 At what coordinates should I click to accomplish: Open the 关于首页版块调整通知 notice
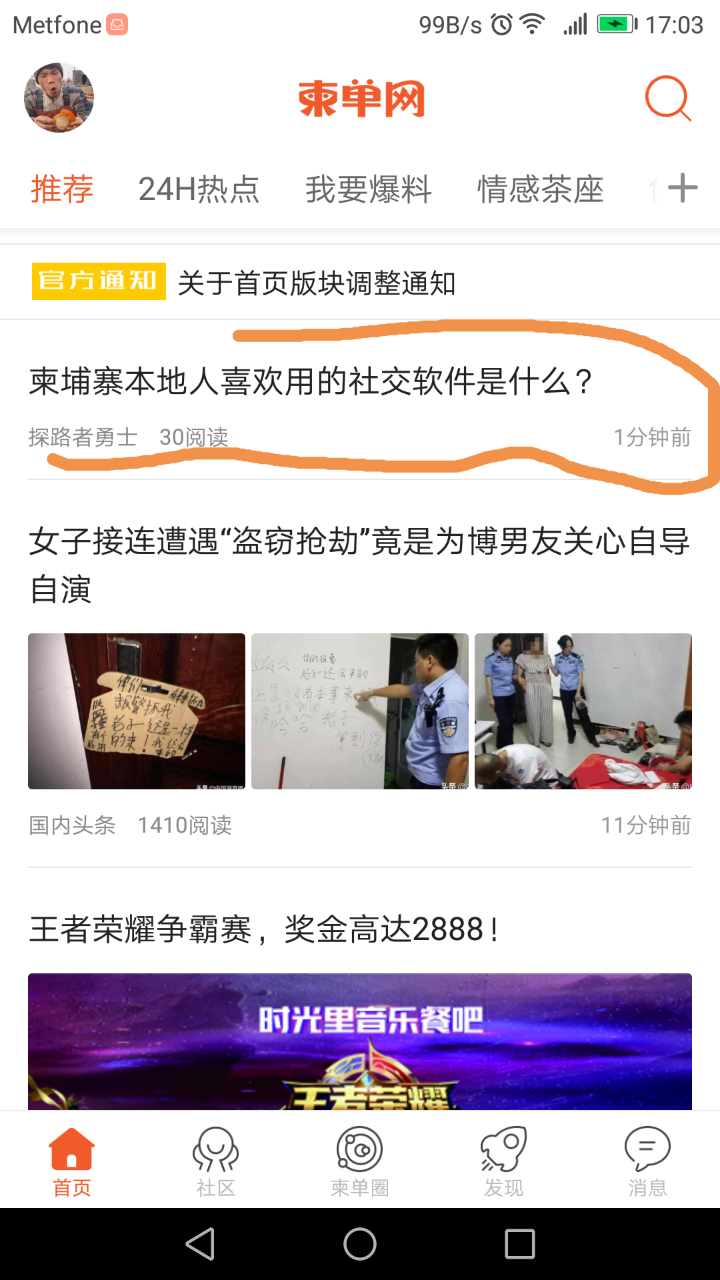click(x=316, y=283)
